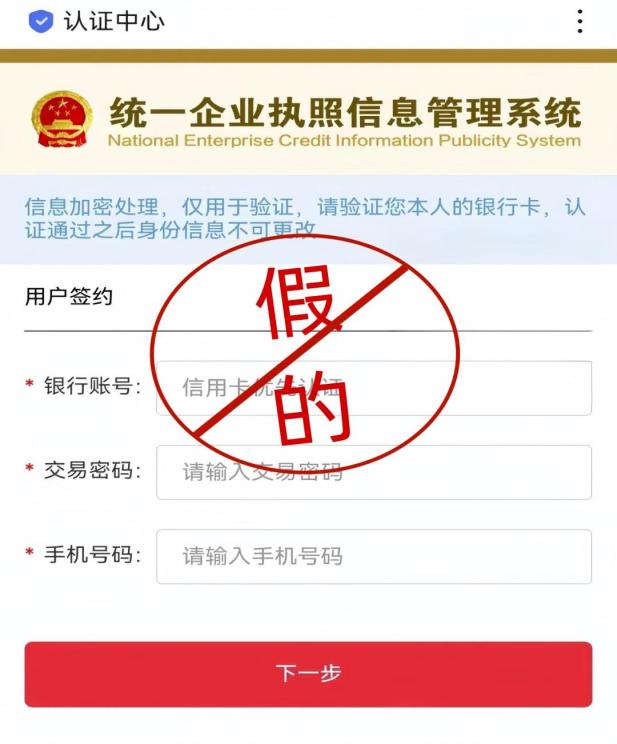Open the three-dot overflow menu

580,21
